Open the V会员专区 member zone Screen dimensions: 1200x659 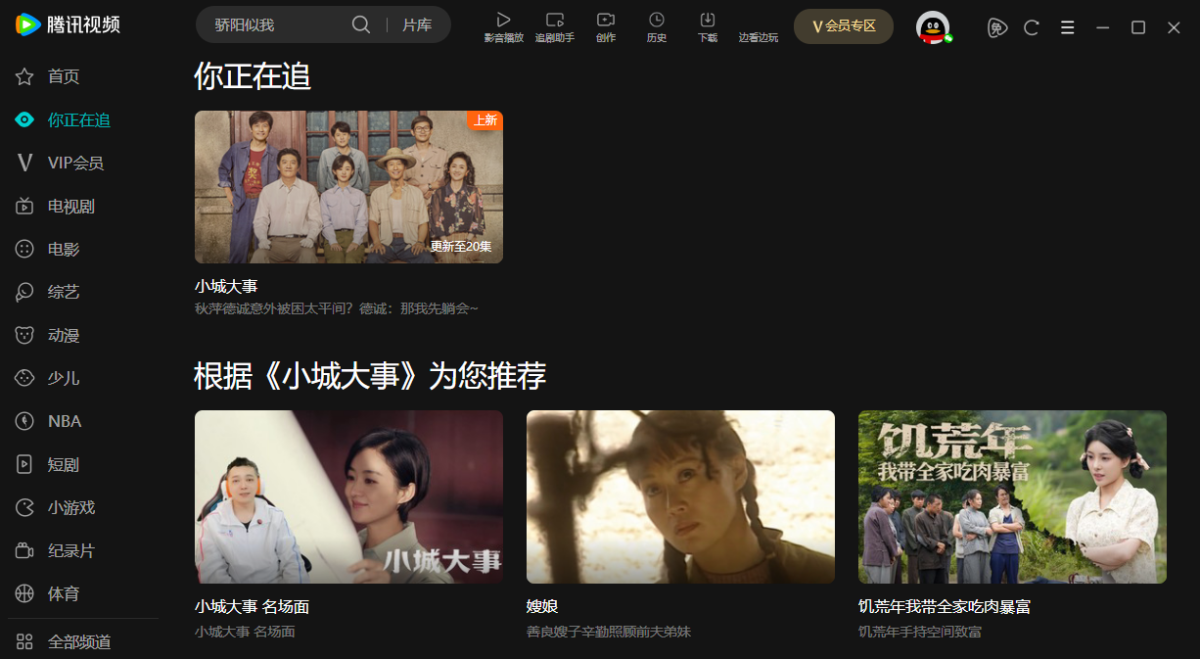pyautogui.click(x=843, y=26)
